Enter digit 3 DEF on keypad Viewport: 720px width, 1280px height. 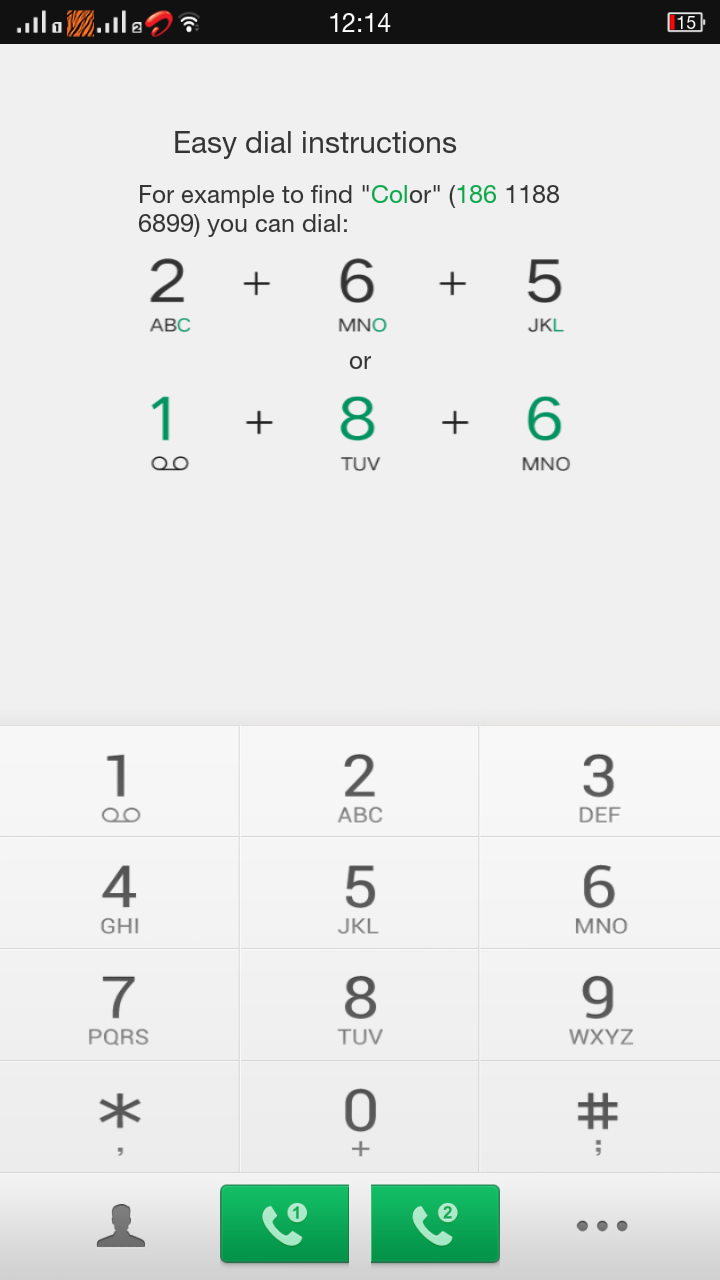pyautogui.click(x=599, y=782)
